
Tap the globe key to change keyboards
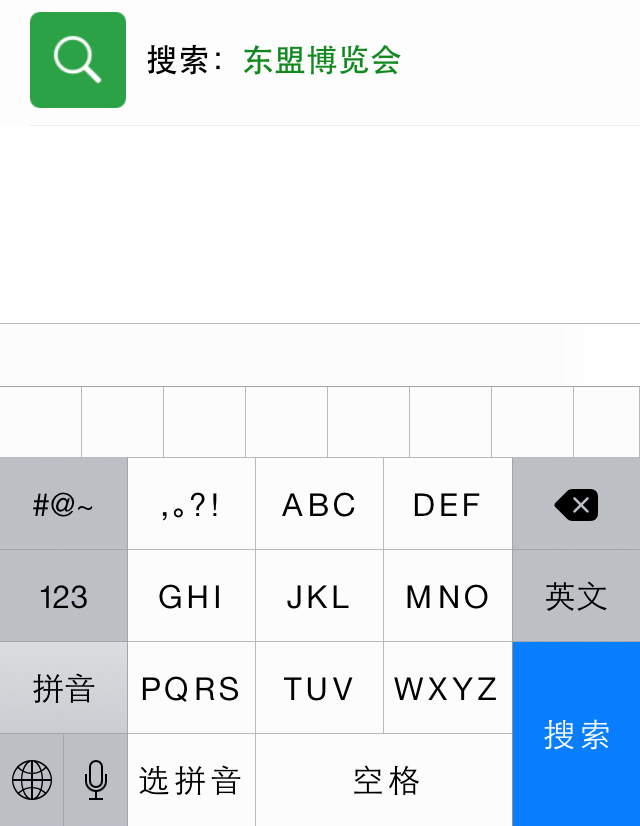point(32,780)
